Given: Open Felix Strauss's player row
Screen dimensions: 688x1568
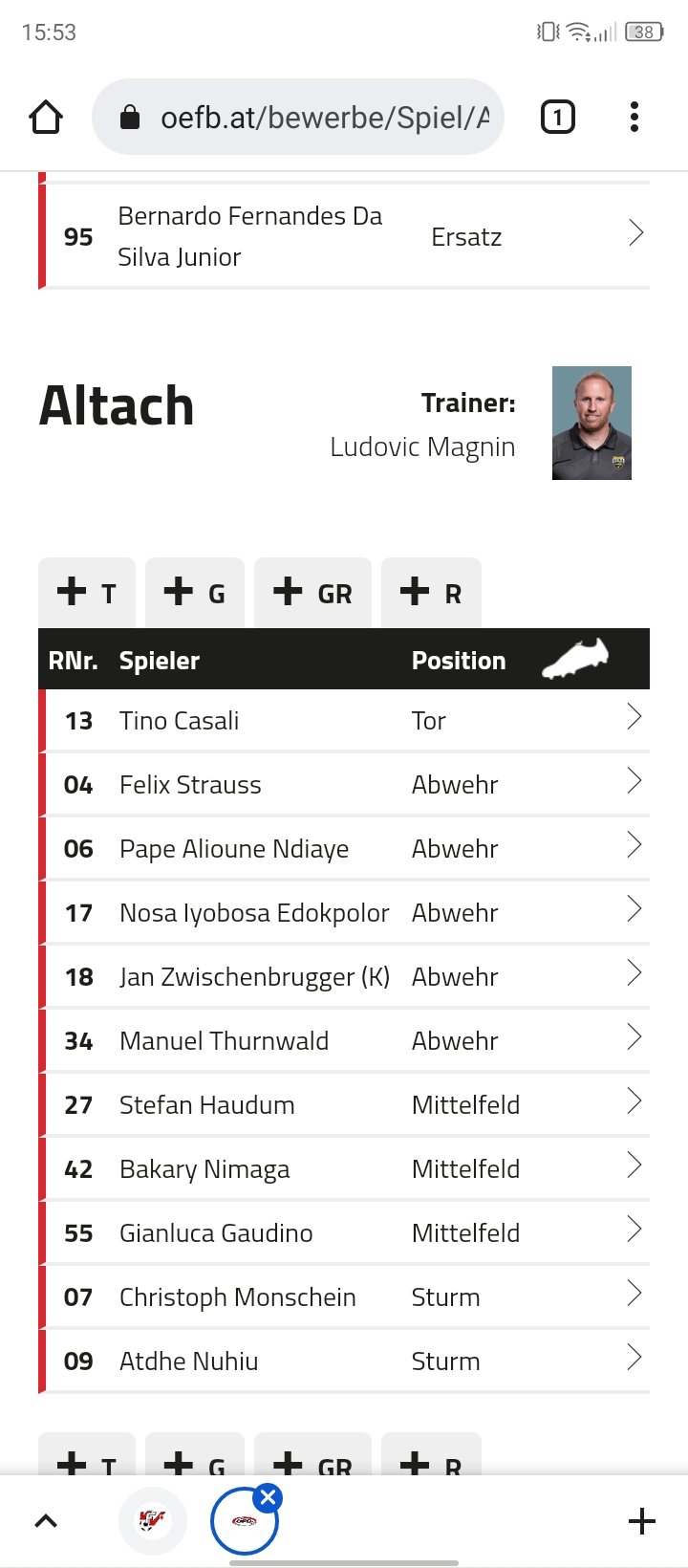Looking at the screenshot, I should 344,784.
